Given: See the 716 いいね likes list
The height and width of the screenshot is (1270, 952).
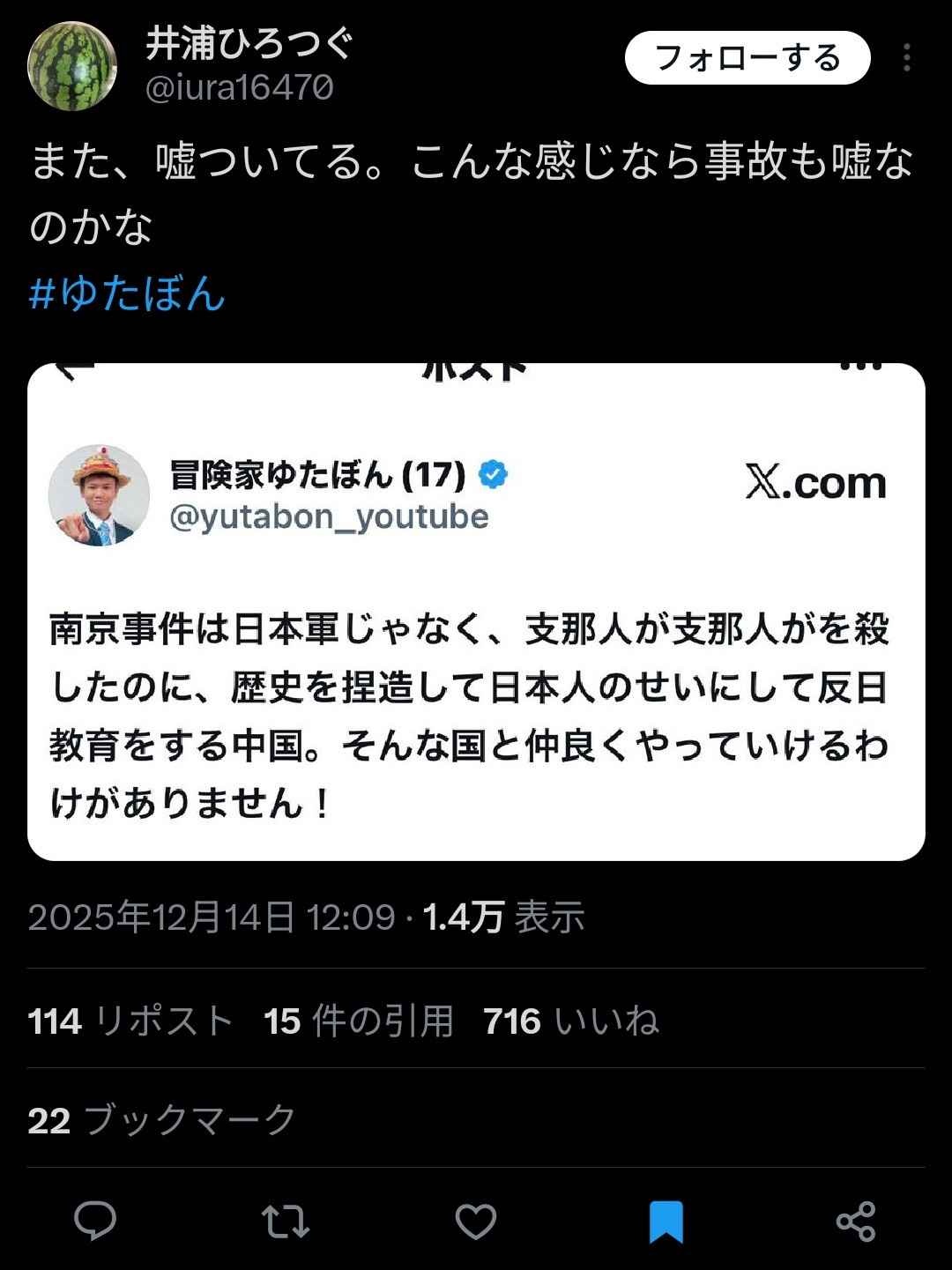Looking at the screenshot, I should point(571,1021).
